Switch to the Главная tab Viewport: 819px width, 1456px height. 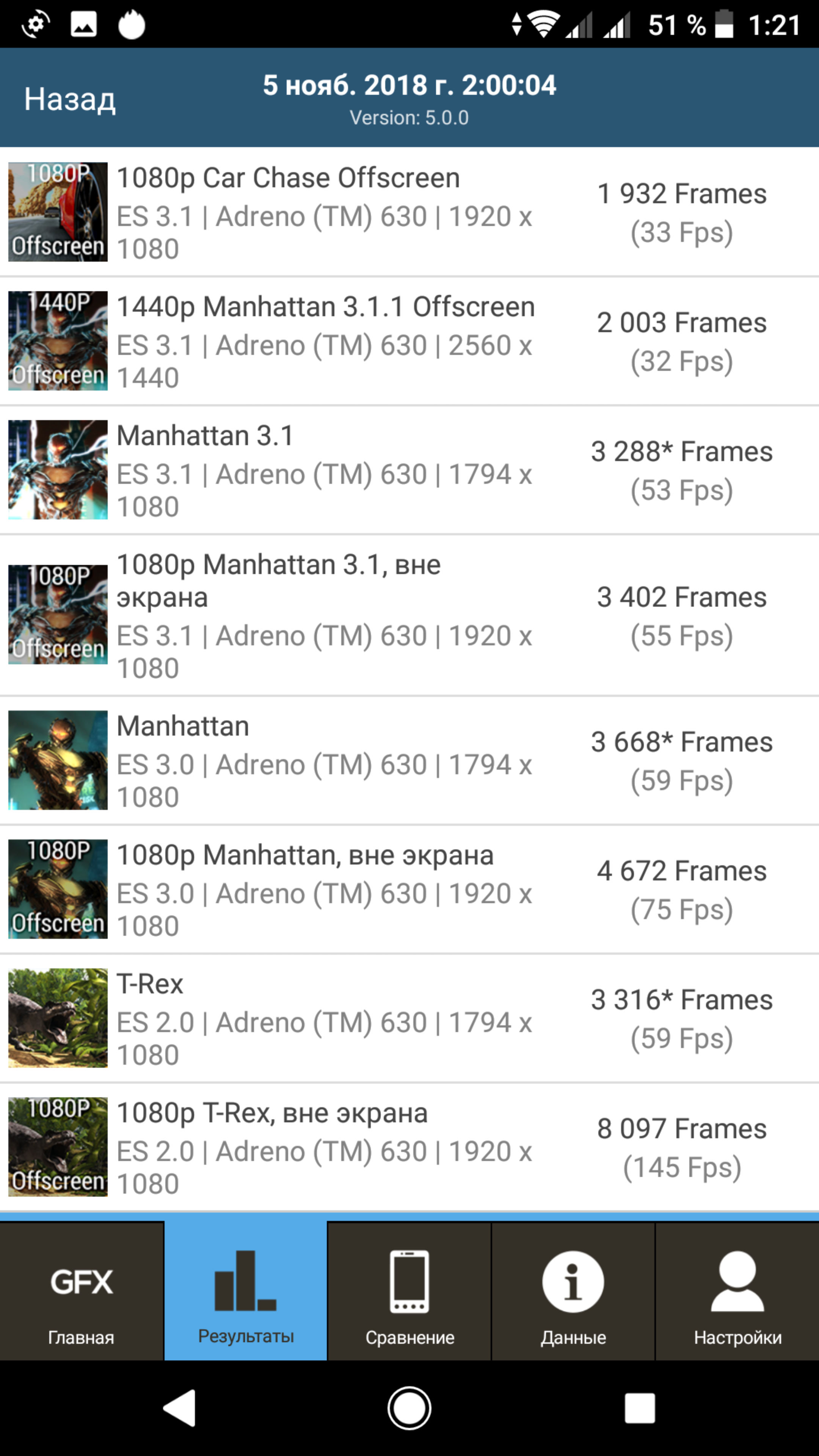(x=82, y=1291)
